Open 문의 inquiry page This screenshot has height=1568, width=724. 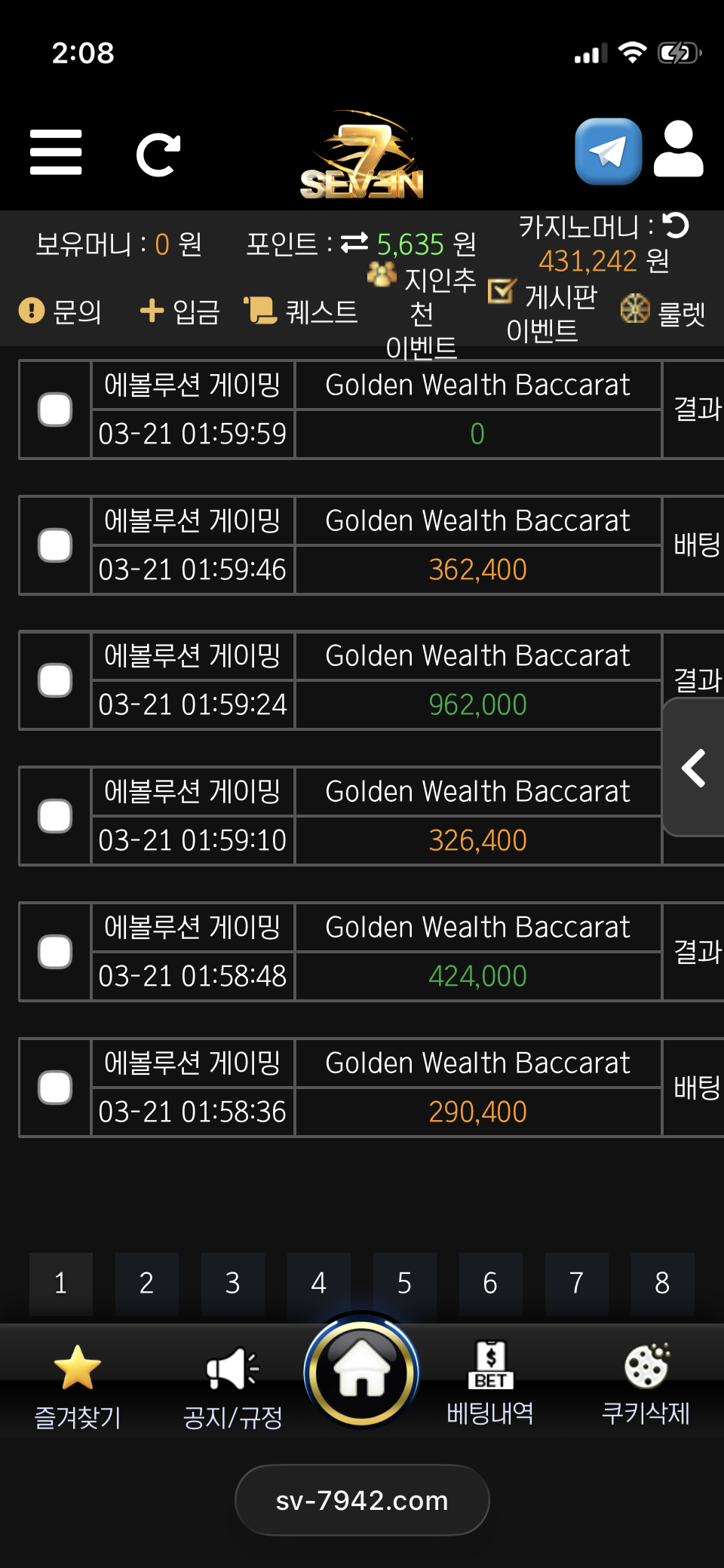pos(60,311)
